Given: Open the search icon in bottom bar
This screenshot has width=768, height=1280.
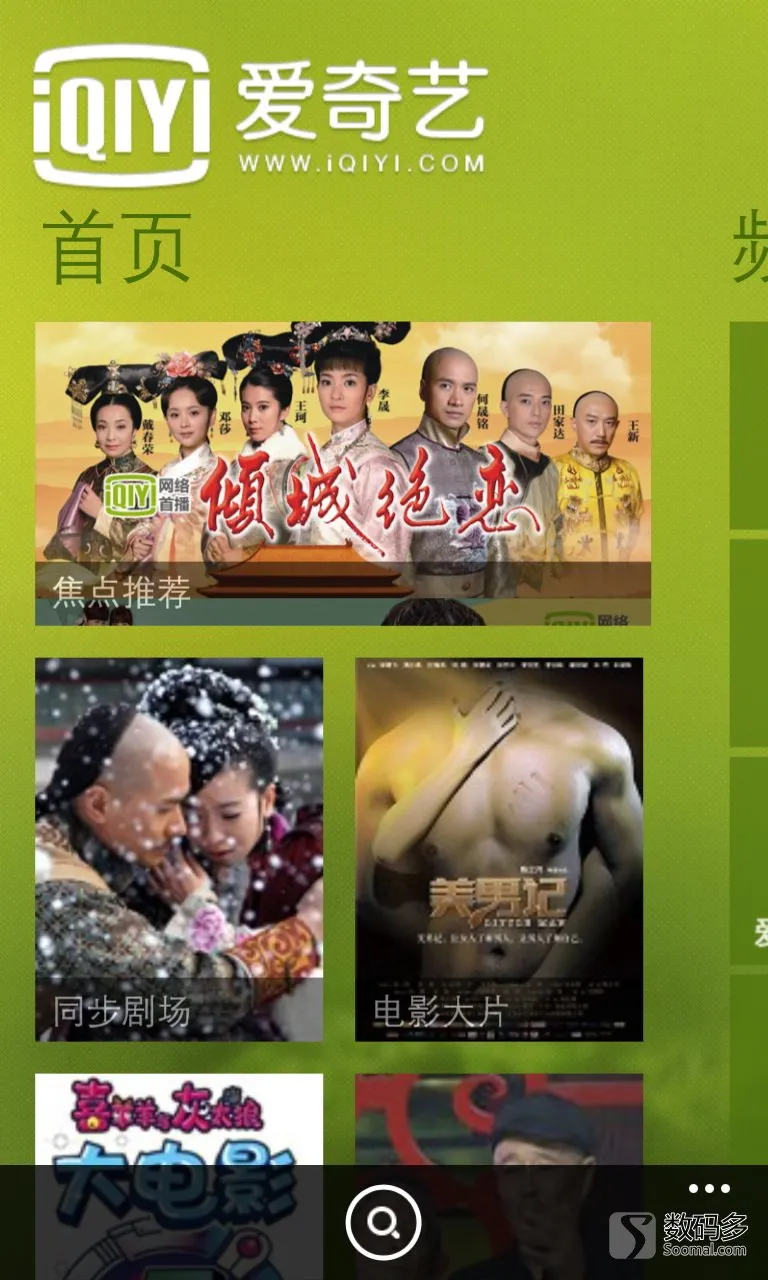Looking at the screenshot, I should pyautogui.click(x=383, y=1222).
